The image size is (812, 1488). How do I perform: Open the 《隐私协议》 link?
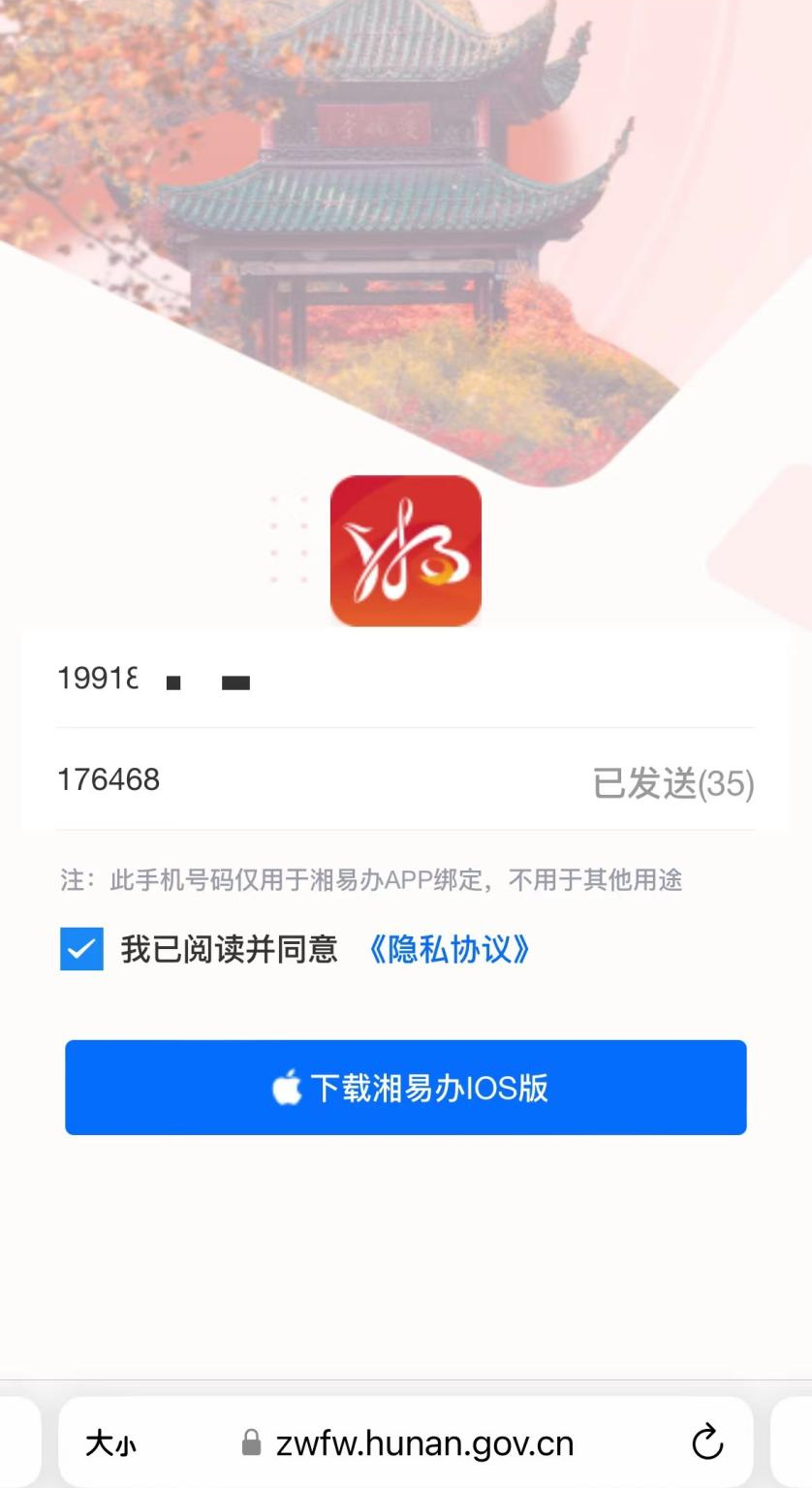click(449, 949)
